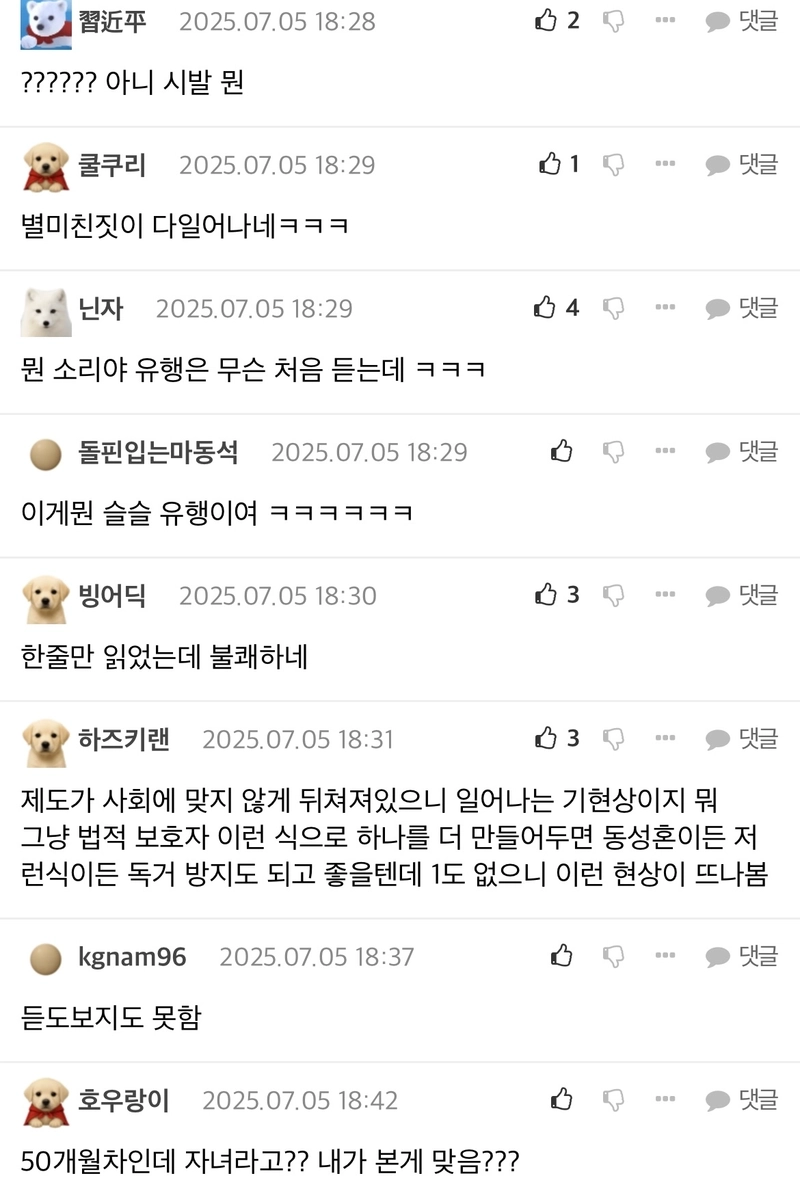Like 하즈키랜's comment
800x1193 pixels.
(545, 739)
